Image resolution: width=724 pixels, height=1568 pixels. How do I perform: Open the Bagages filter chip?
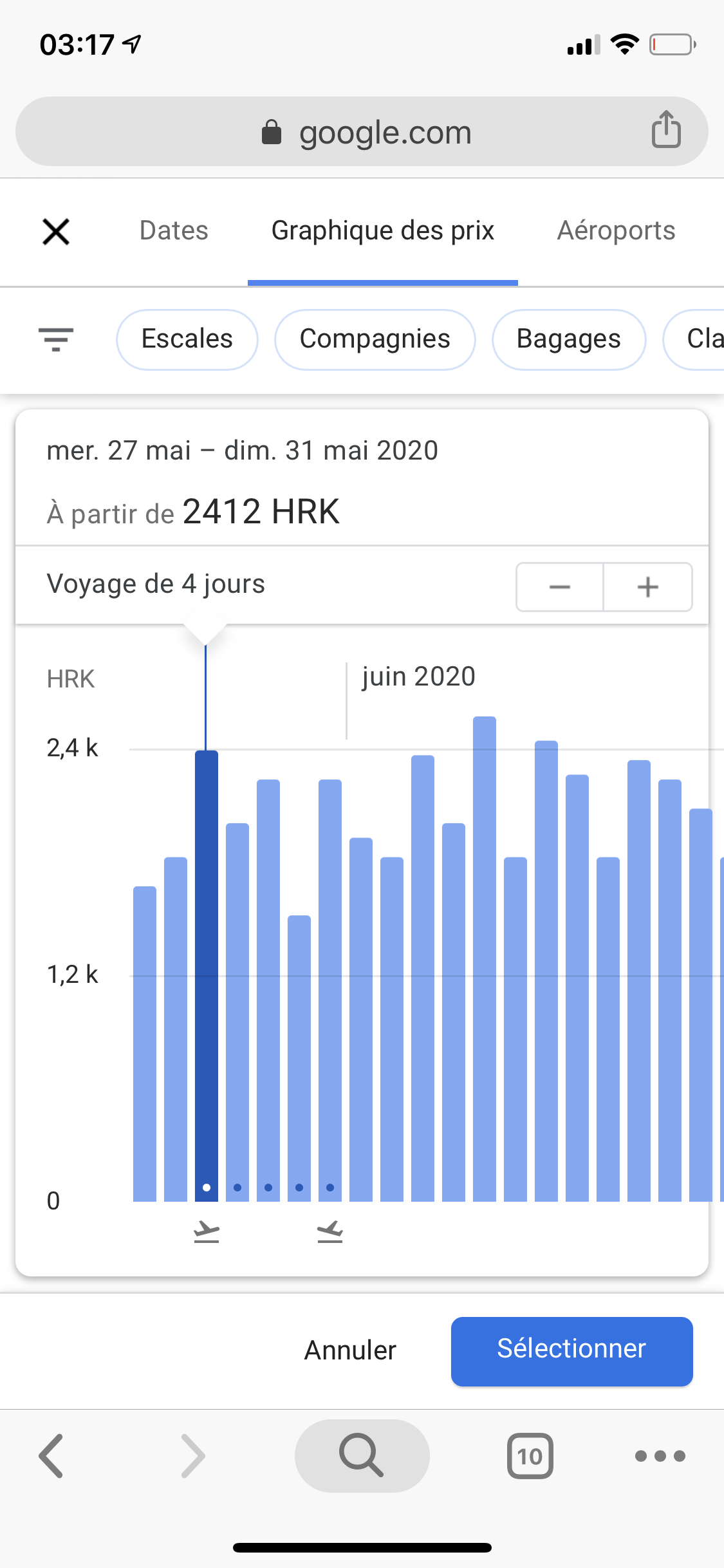click(x=569, y=339)
